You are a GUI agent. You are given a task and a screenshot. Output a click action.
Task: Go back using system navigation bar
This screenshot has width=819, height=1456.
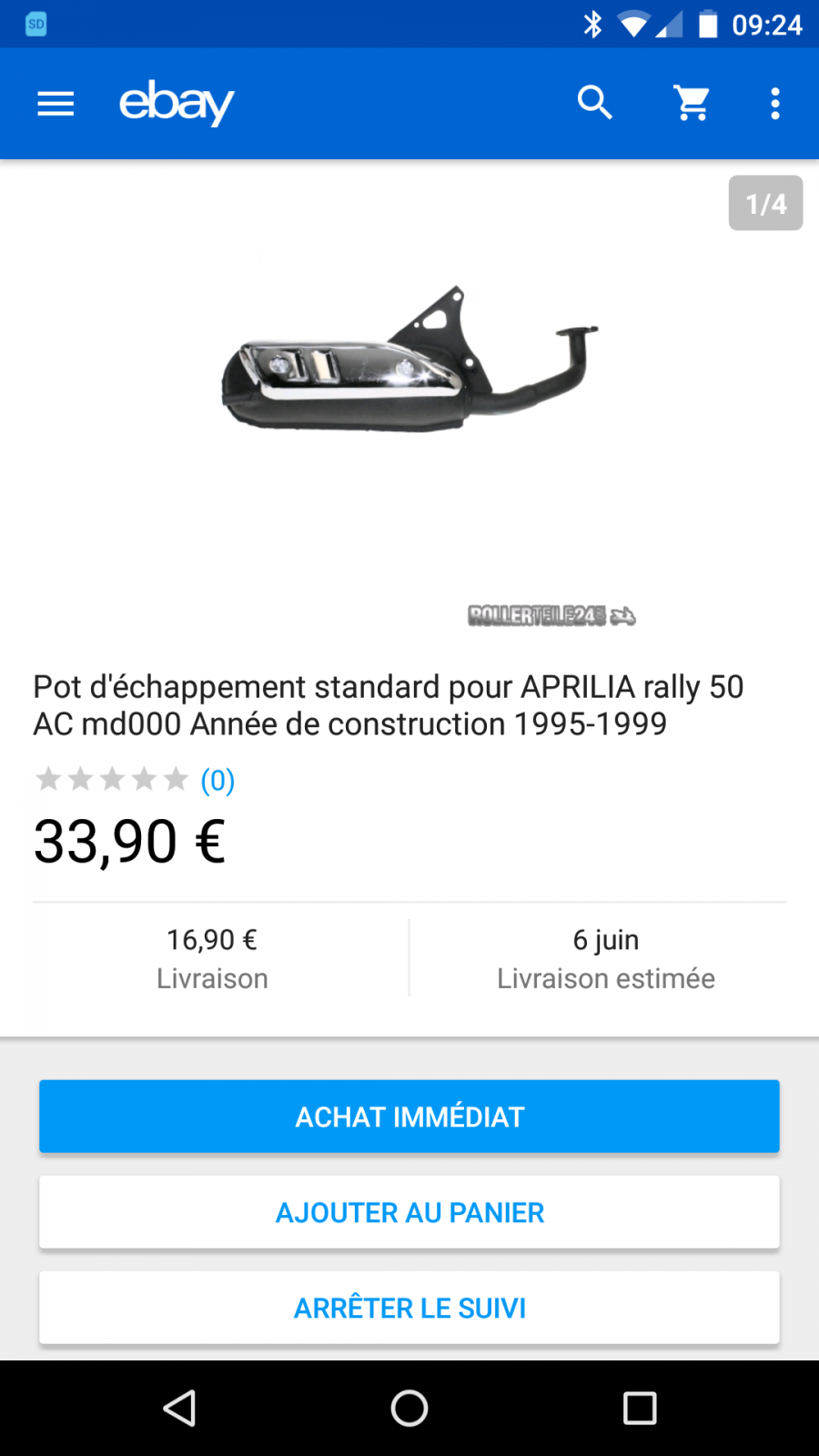pos(179,1408)
